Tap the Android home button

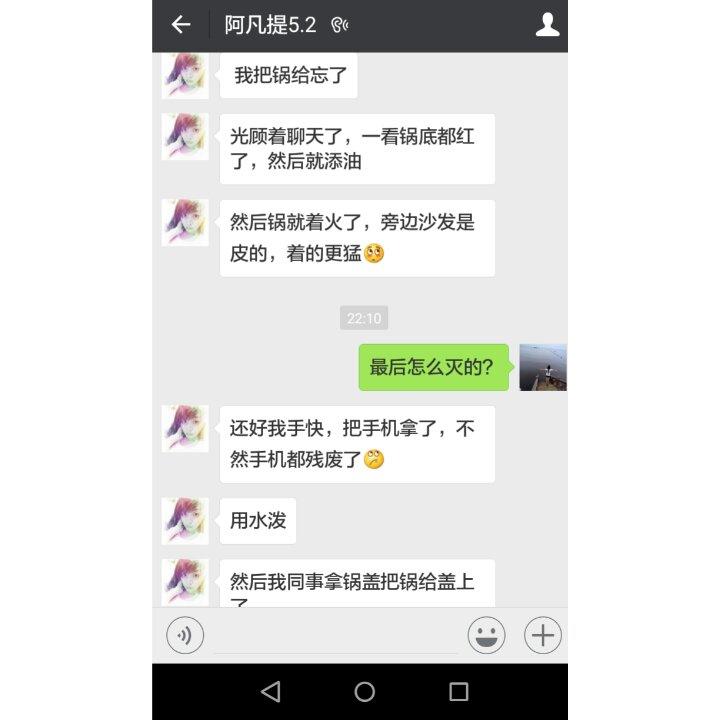pyautogui.click(x=365, y=692)
